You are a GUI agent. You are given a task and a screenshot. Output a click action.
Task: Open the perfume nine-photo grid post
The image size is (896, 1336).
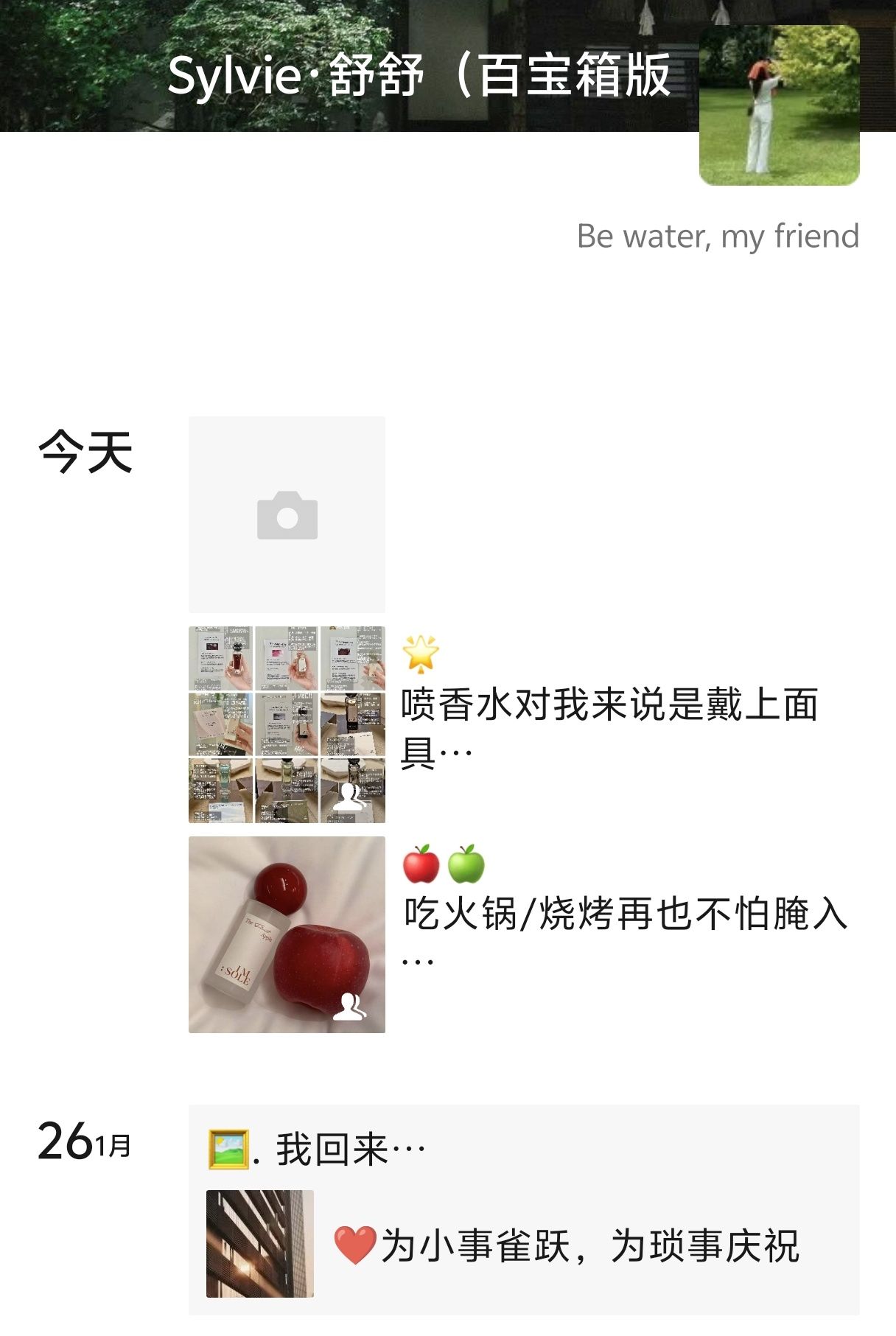(287, 724)
